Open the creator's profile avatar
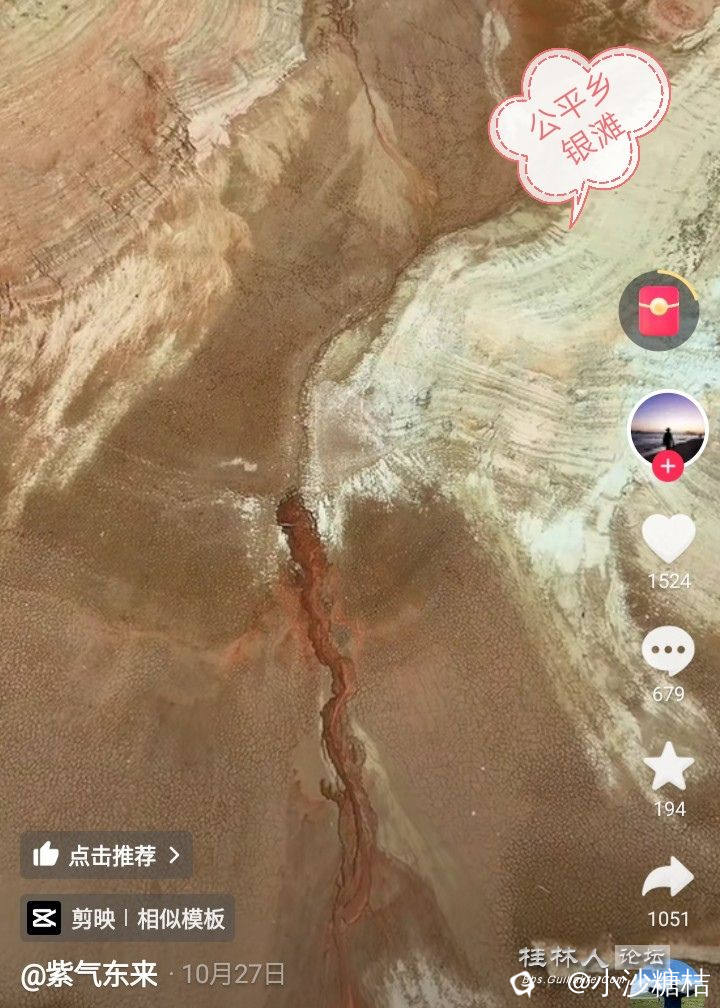 pyautogui.click(x=668, y=427)
